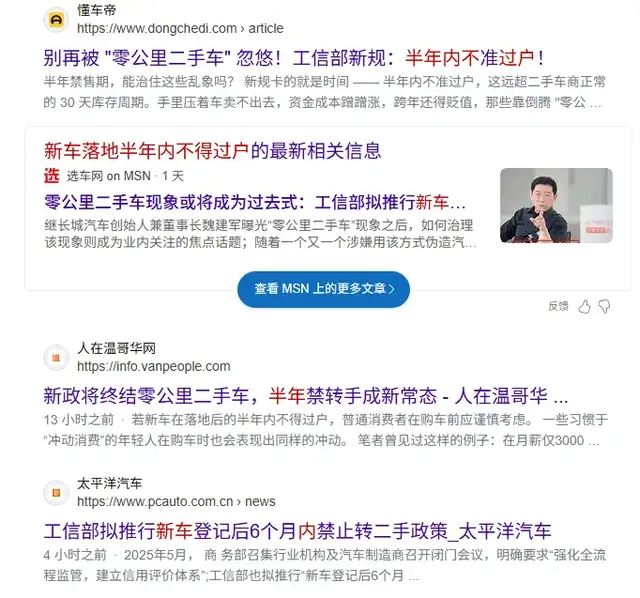Open the 懂车帝 零公里二手车 article link
The width and height of the screenshot is (640, 598).
click(x=294, y=57)
